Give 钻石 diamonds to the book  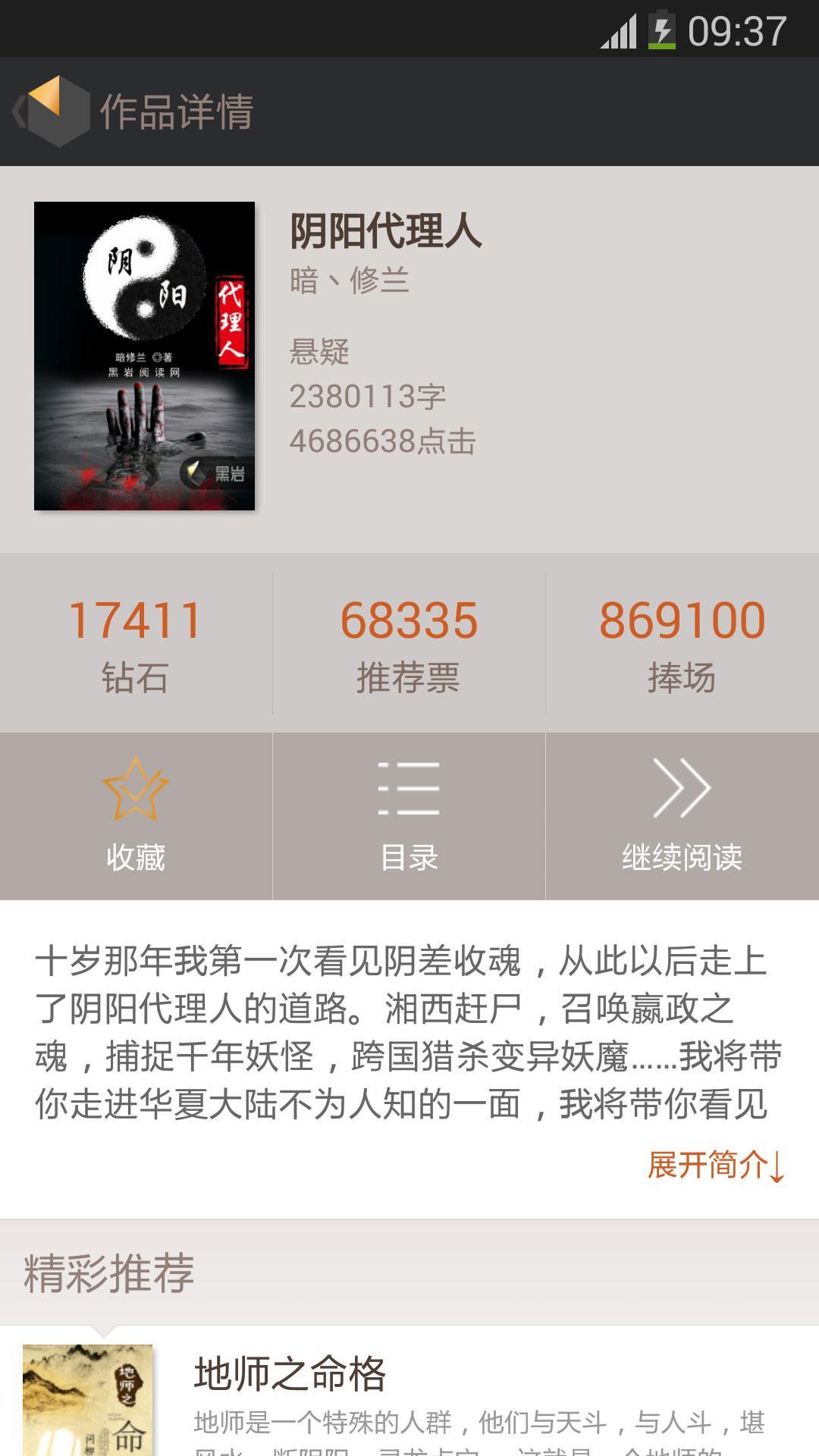(x=136, y=644)
